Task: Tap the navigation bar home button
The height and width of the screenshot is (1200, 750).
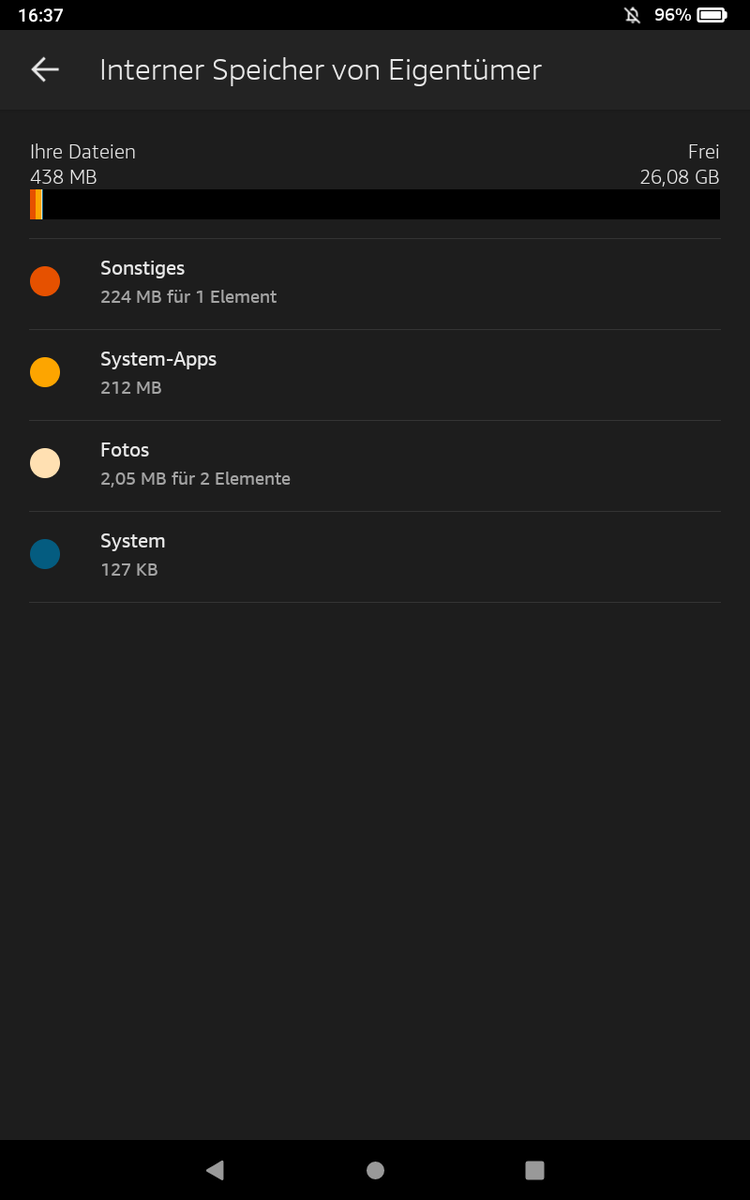Action: point(375,1170)
